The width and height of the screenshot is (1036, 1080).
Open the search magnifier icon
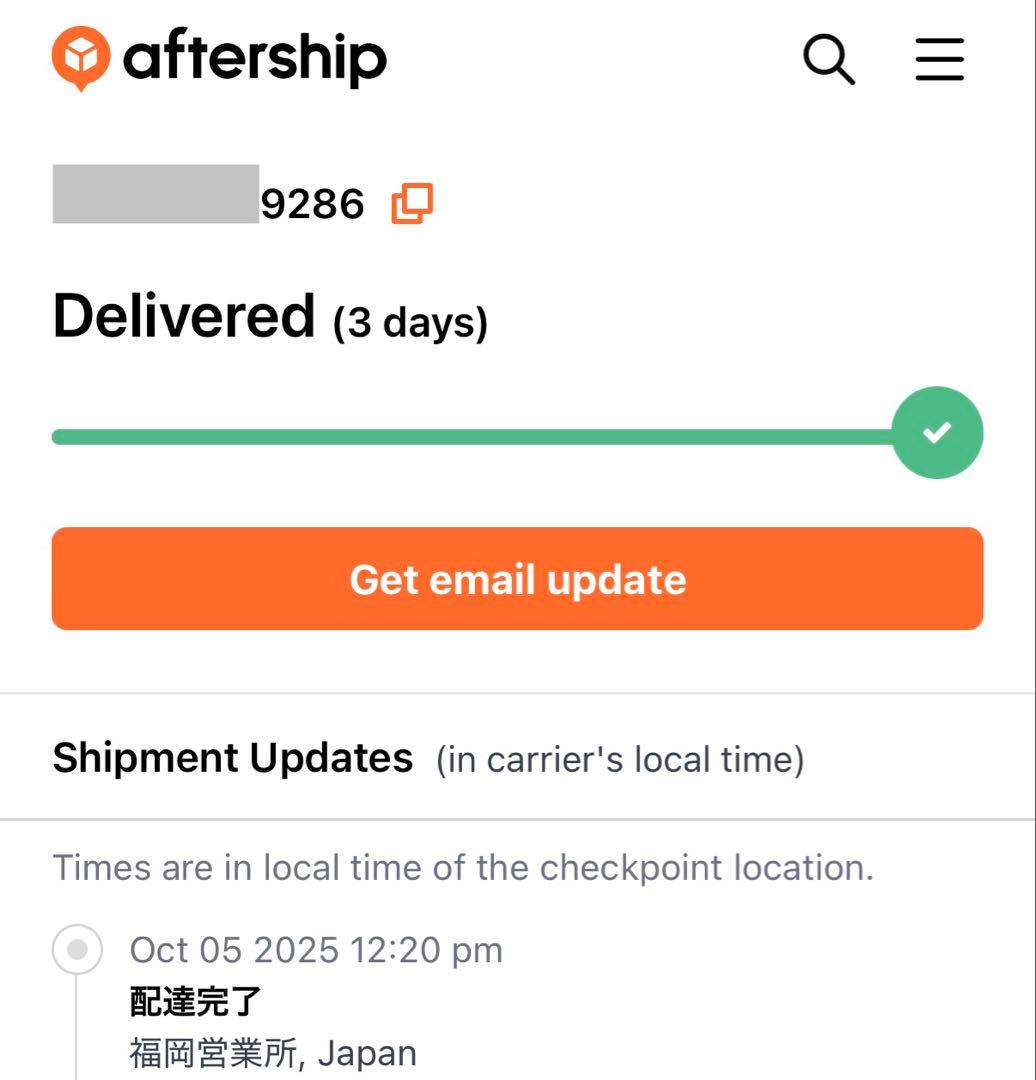829,60
